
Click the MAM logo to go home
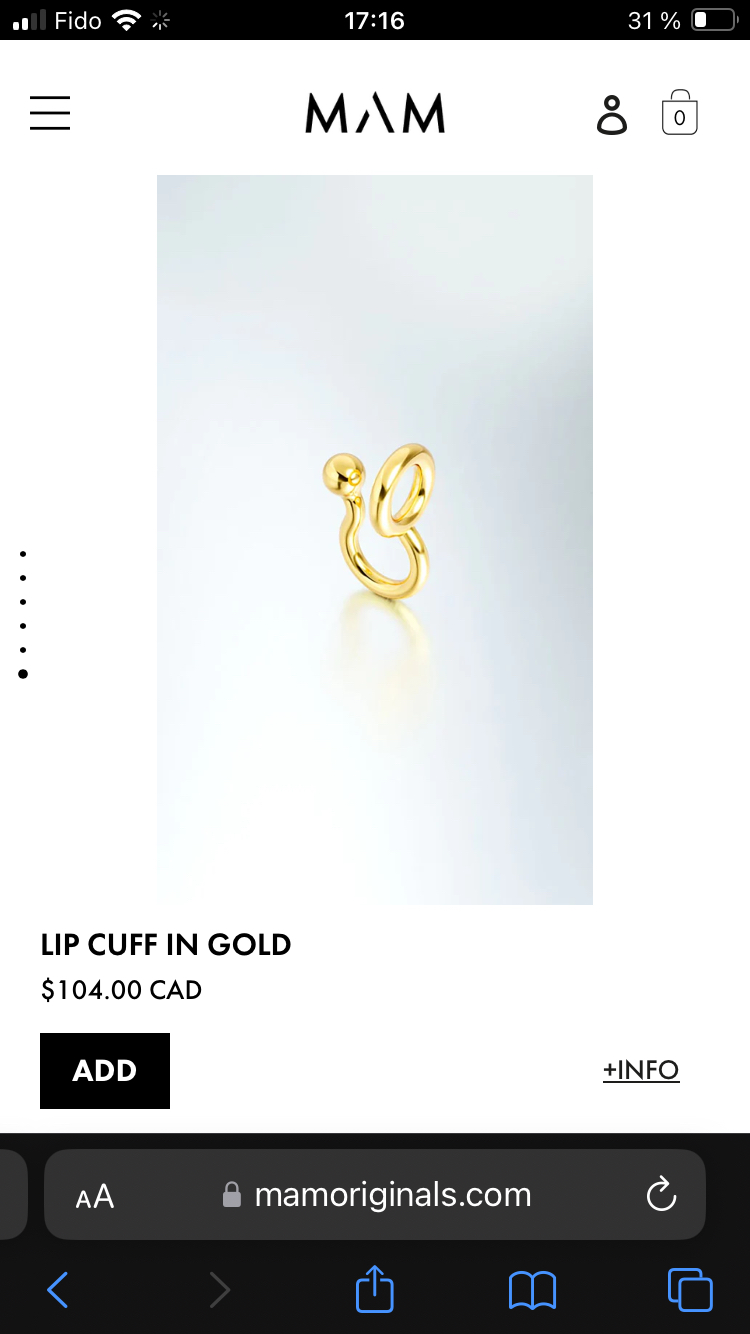point(374,113)
